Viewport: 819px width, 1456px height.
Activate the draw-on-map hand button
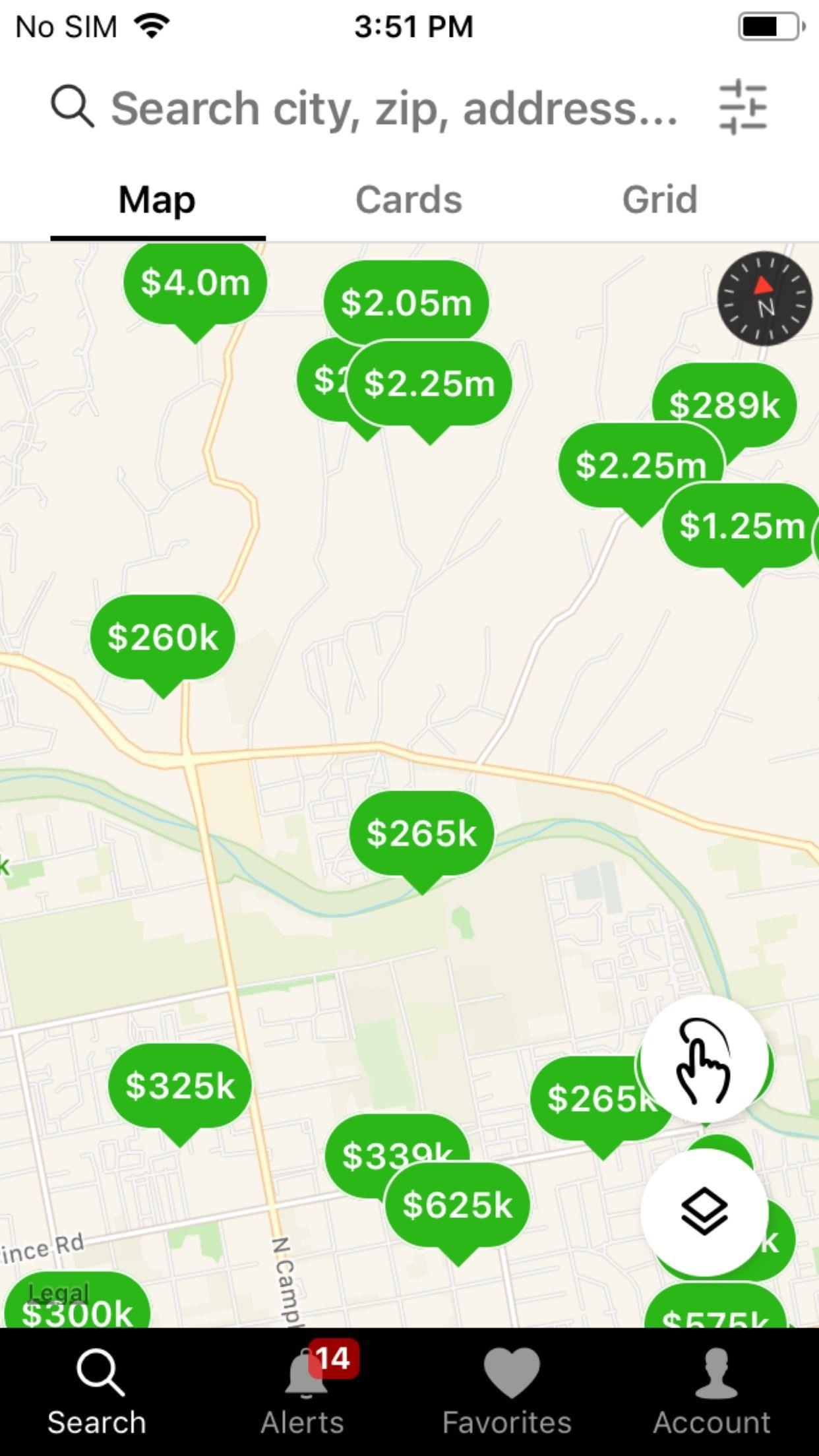coord(704,1060)
